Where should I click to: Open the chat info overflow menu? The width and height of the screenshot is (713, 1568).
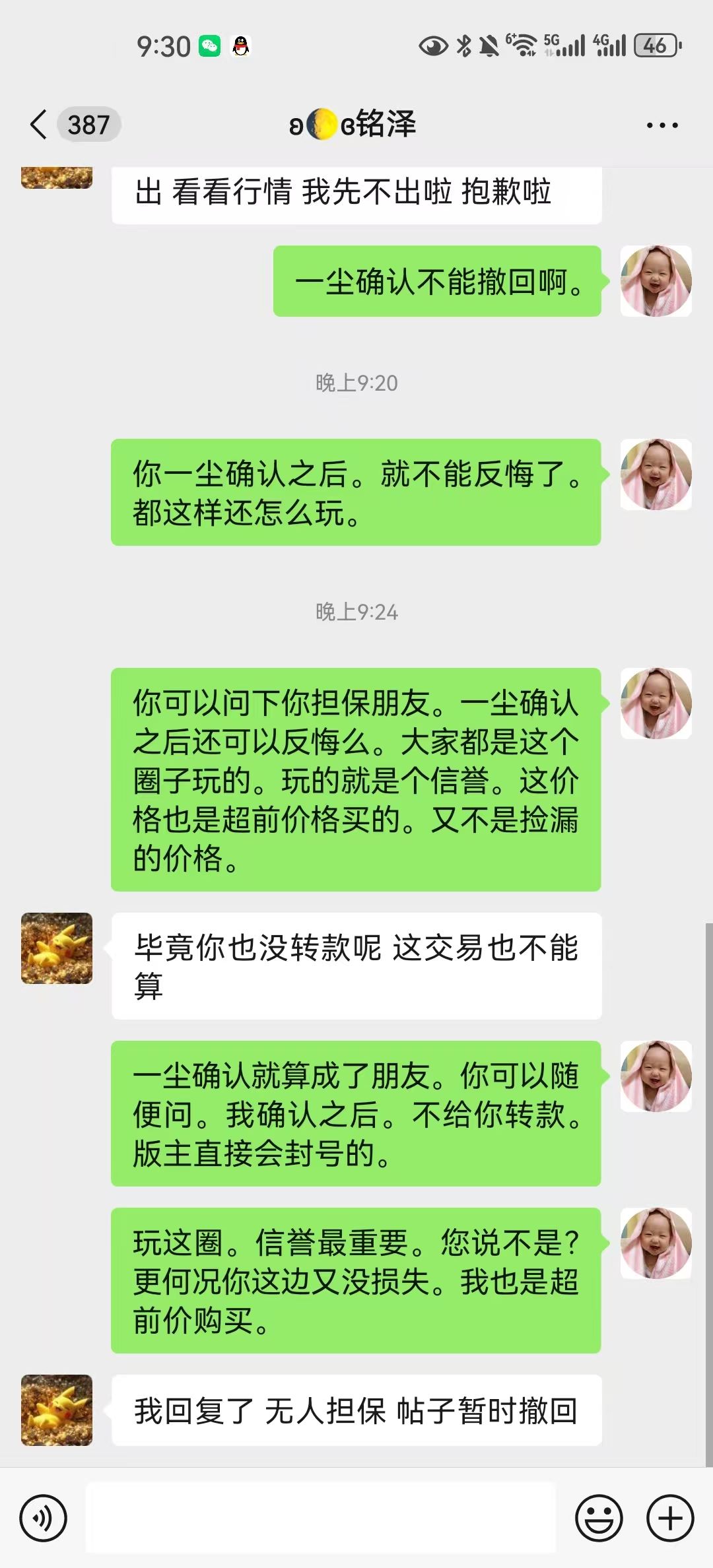(x=662, y=125)
